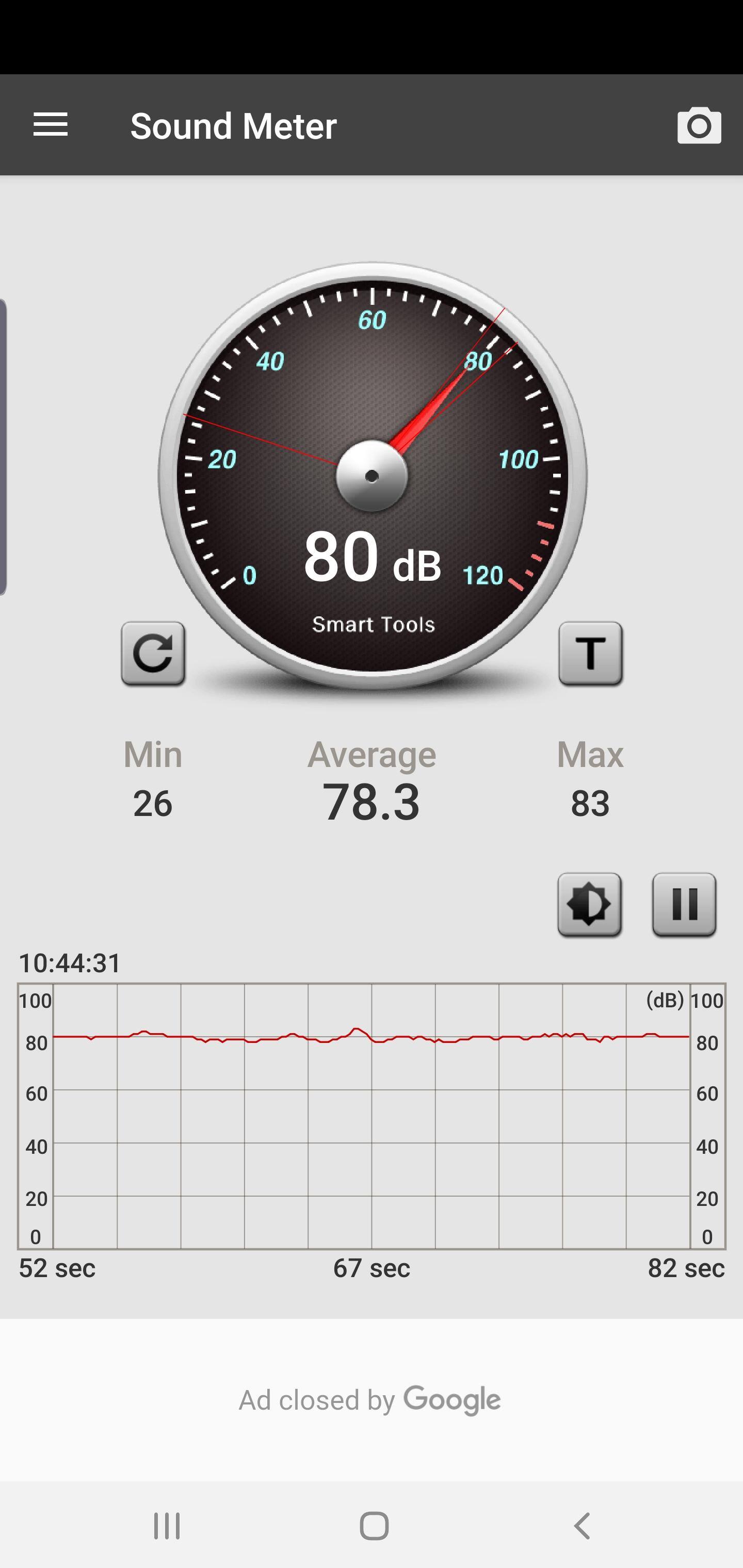
Task: Toggle the brightness contrast button
Action: coord(589,905)
